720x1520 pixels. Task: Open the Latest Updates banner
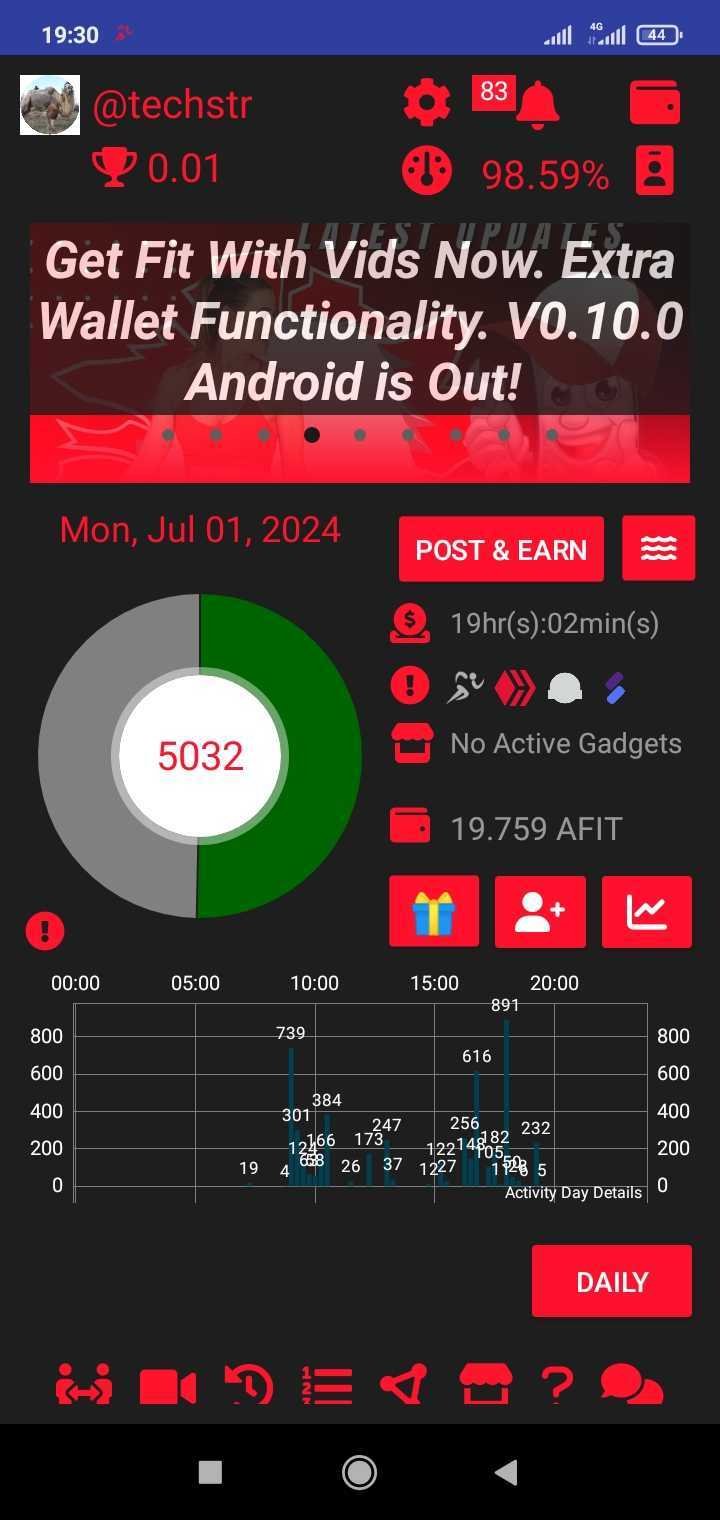tap(360, 353)
